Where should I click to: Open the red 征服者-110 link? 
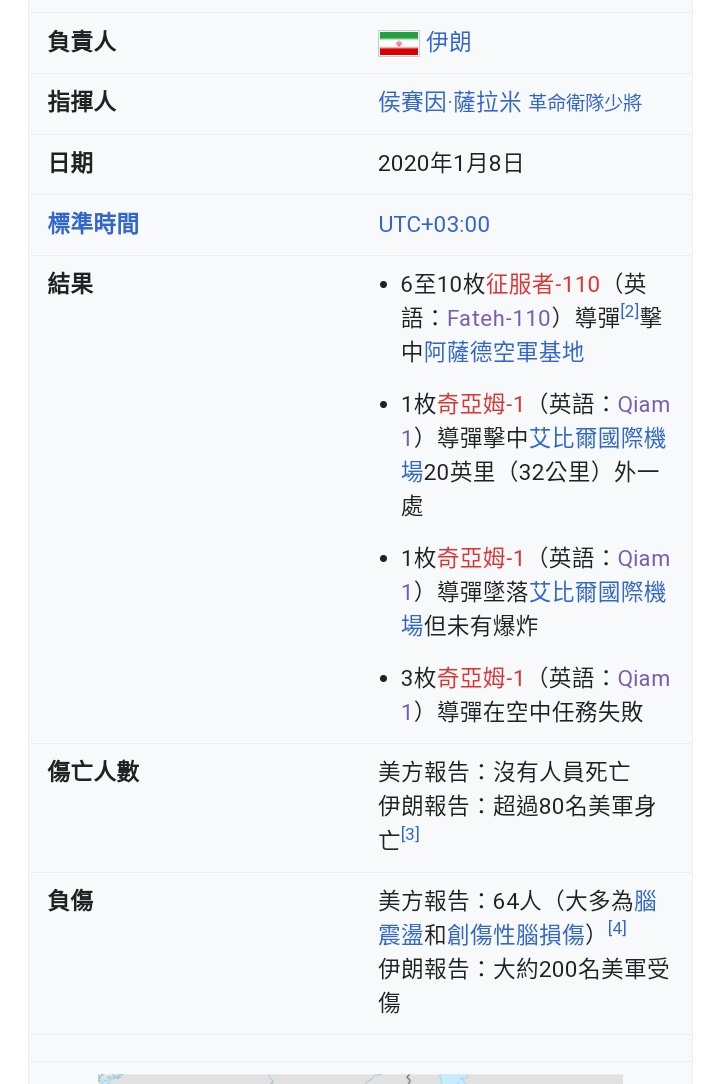(x=543, y=284)
